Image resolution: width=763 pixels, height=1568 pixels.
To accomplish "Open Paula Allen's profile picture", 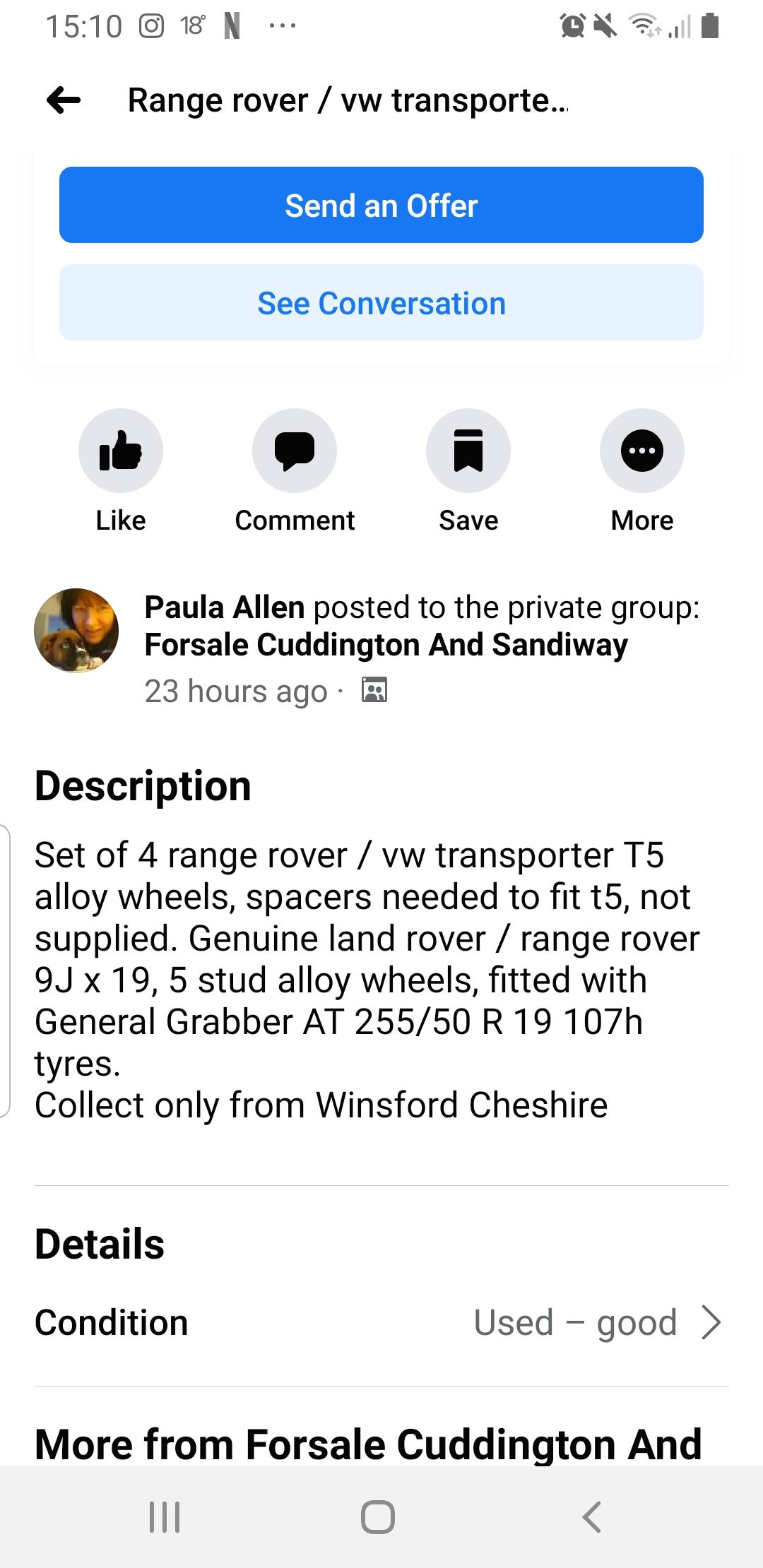I will [x=76, y=630].
